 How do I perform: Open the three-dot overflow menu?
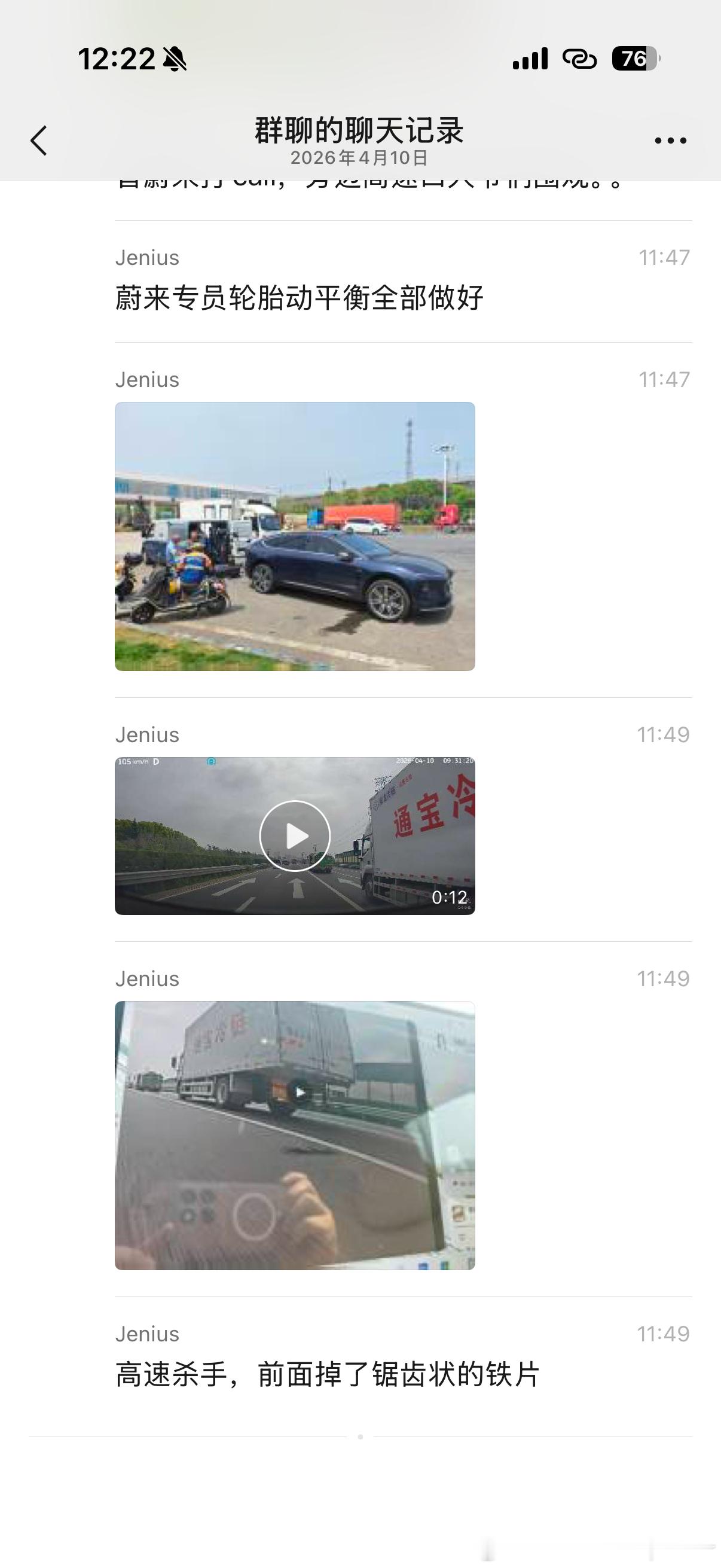pyautogui.click(x=670, y=141)
